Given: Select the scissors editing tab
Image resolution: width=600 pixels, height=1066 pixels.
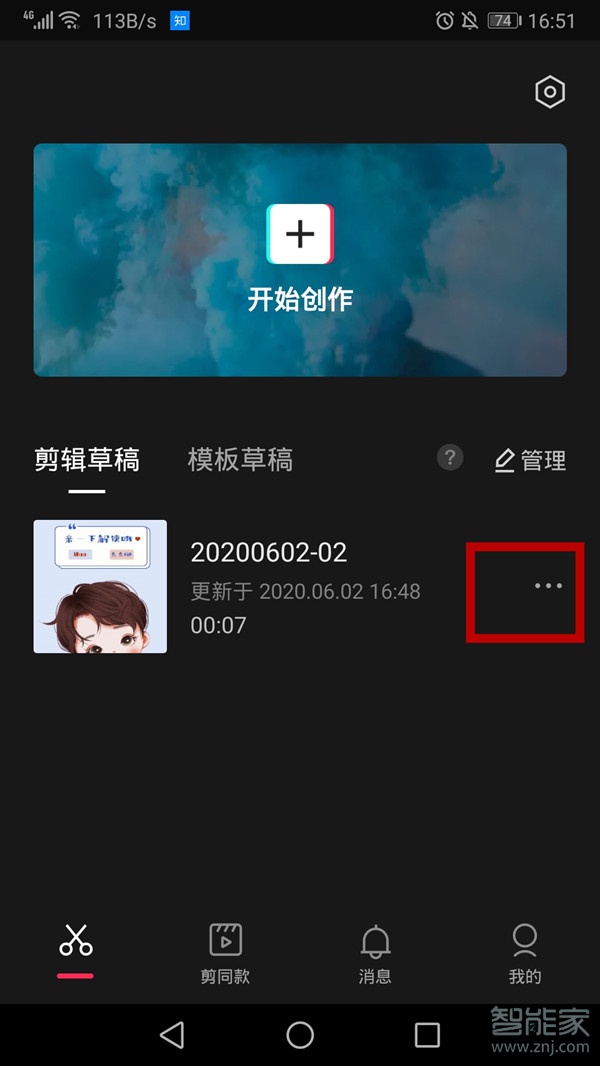Looking at the screenshot, I should [x=76, y=948].
